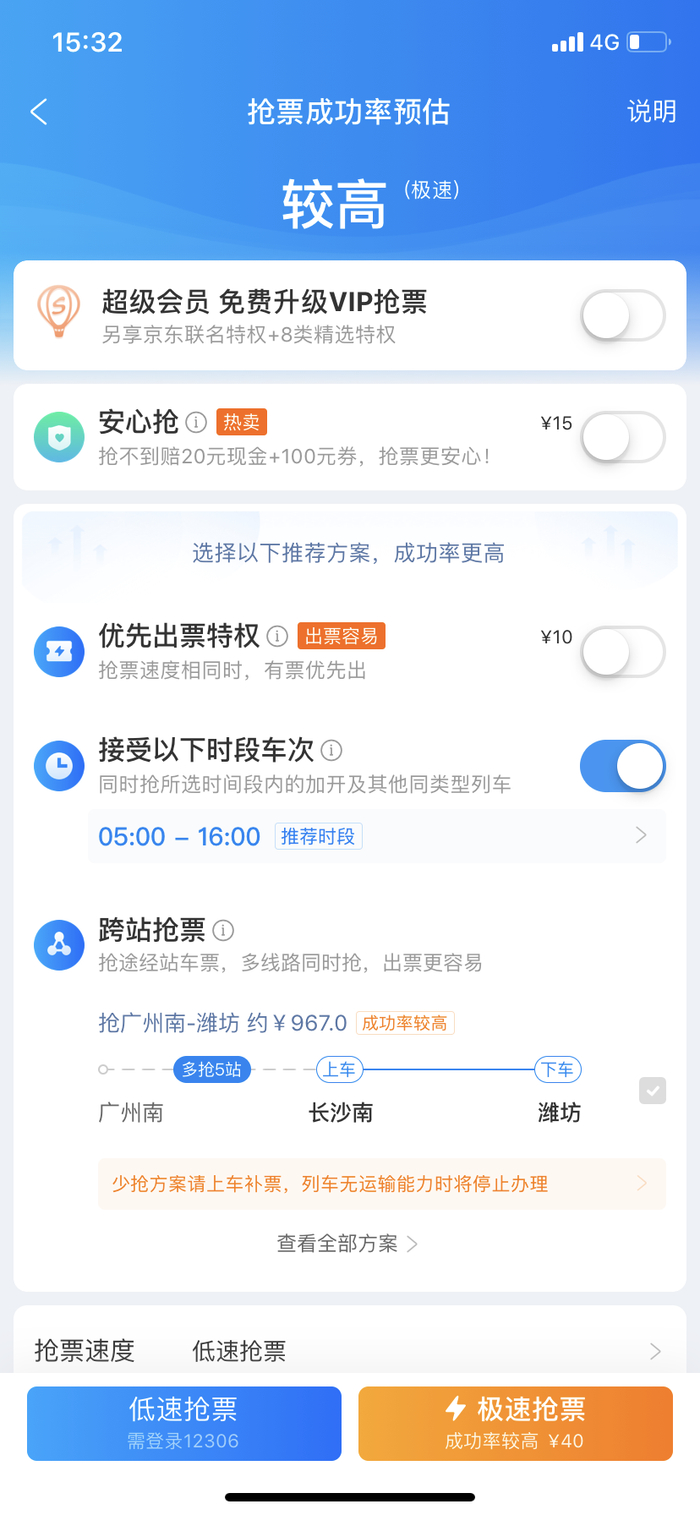Choose the 低速抢票 button

184,1423
